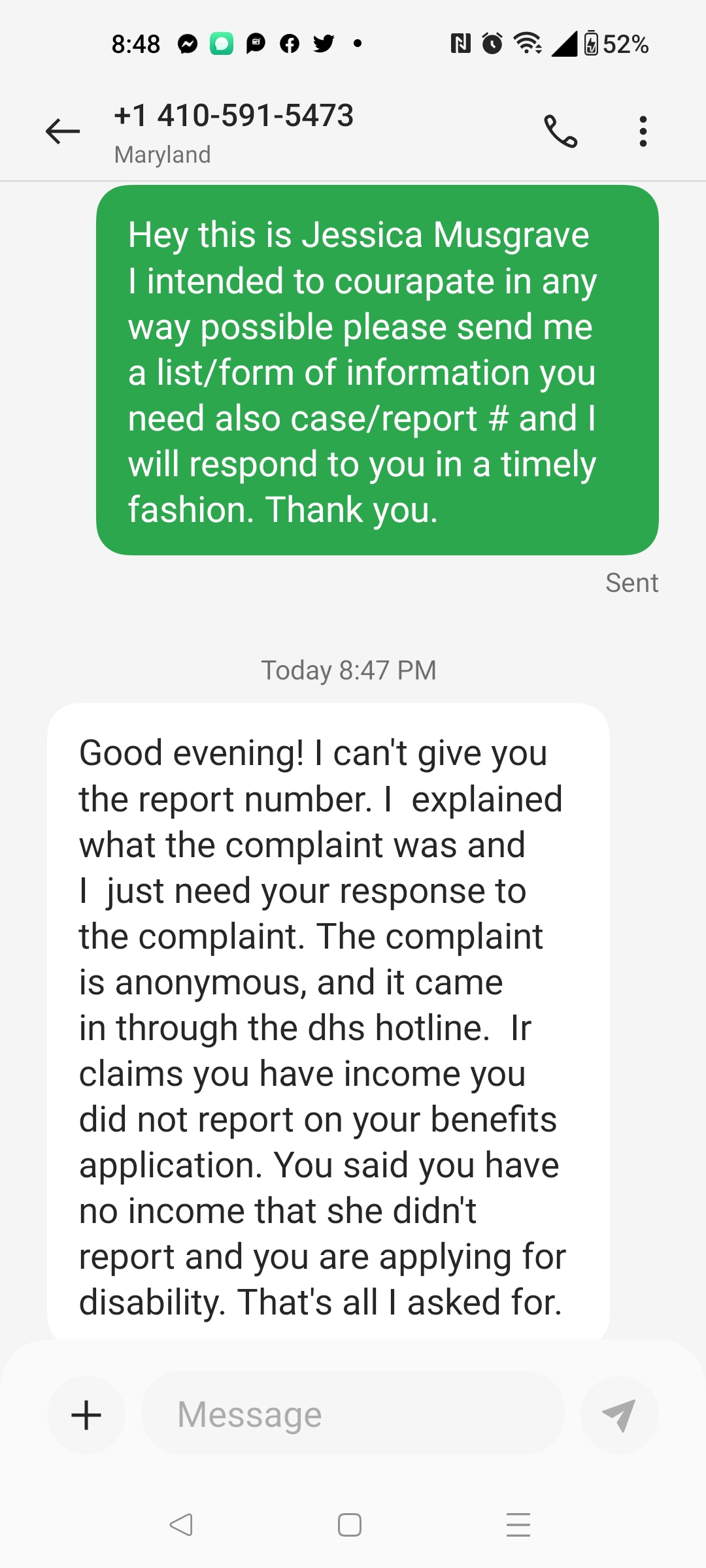Tap the plus attachment button

pyautogui.click(x=86, y=1415)
